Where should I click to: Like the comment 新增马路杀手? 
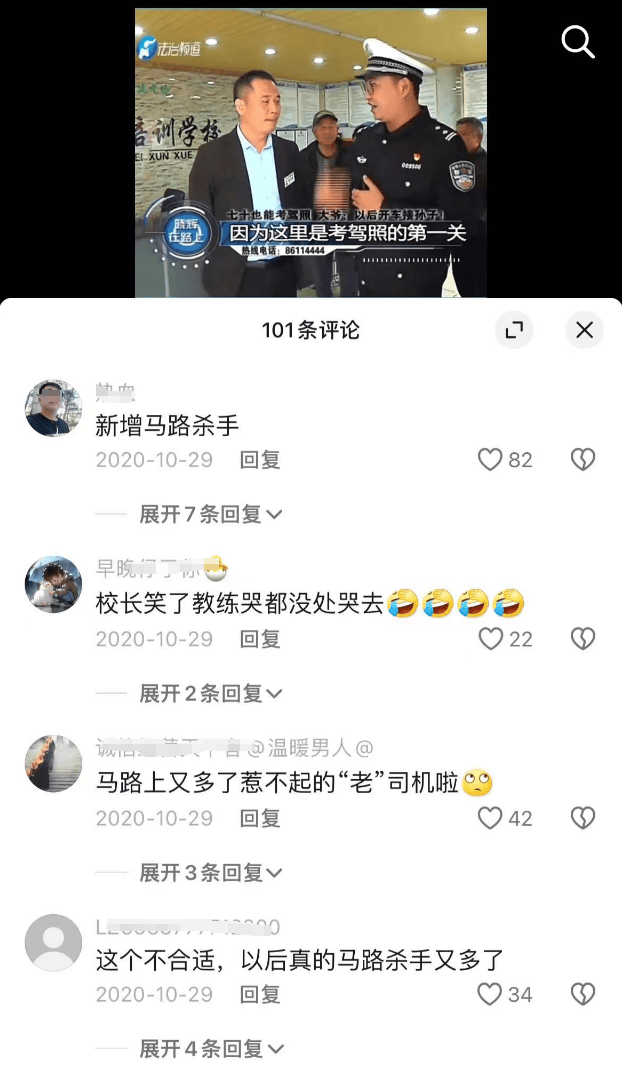point(490,460)
